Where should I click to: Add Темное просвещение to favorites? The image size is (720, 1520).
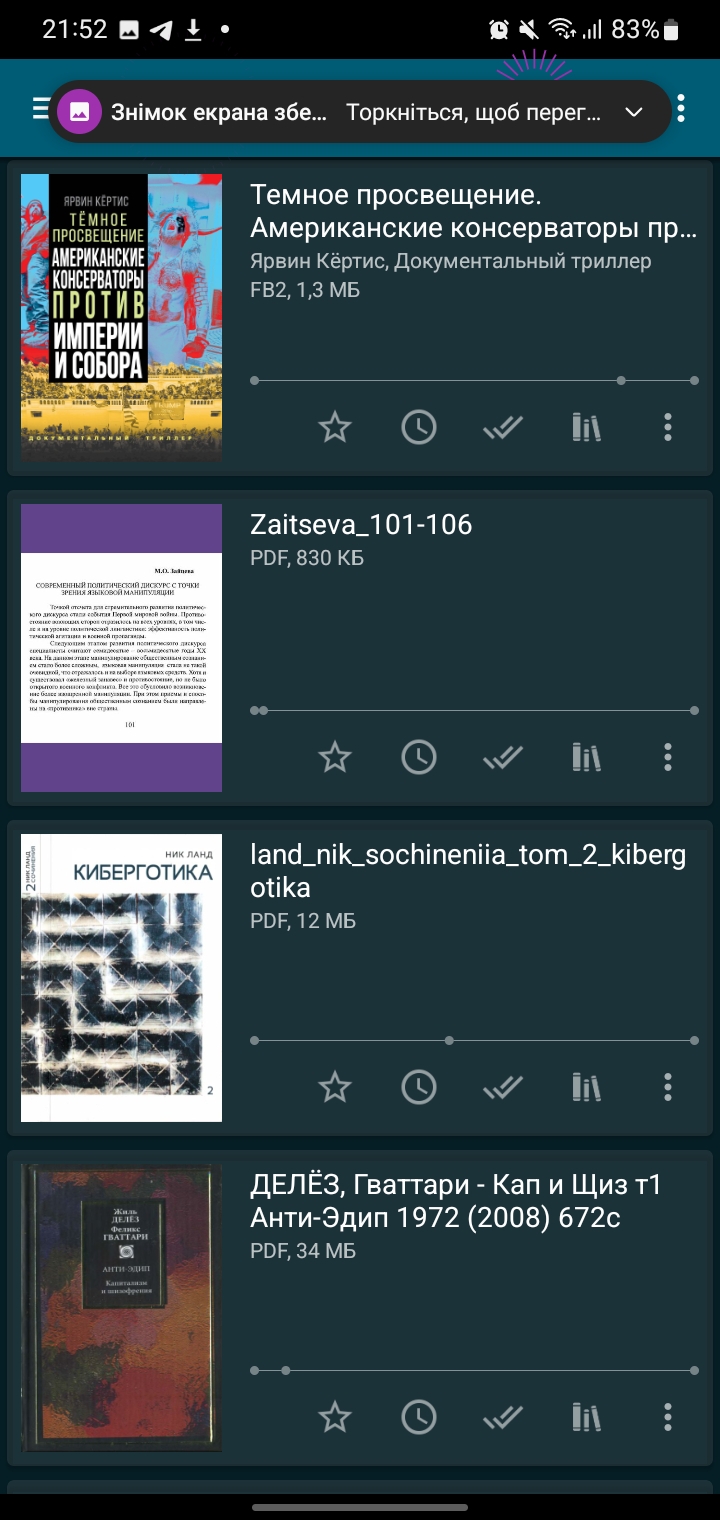(x=335, y=427)
